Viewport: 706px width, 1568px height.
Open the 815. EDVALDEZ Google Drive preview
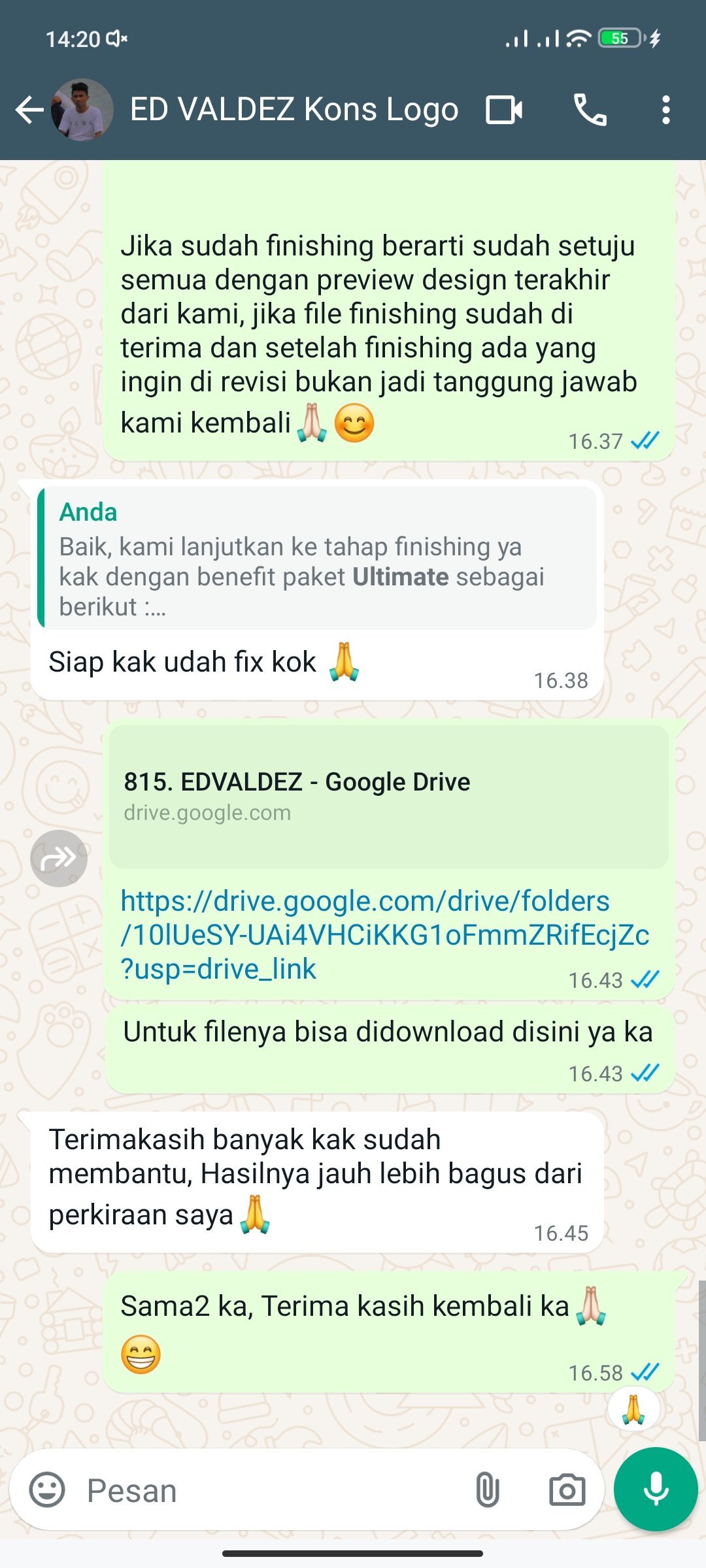pyautogui.click(x=388, y=796)
